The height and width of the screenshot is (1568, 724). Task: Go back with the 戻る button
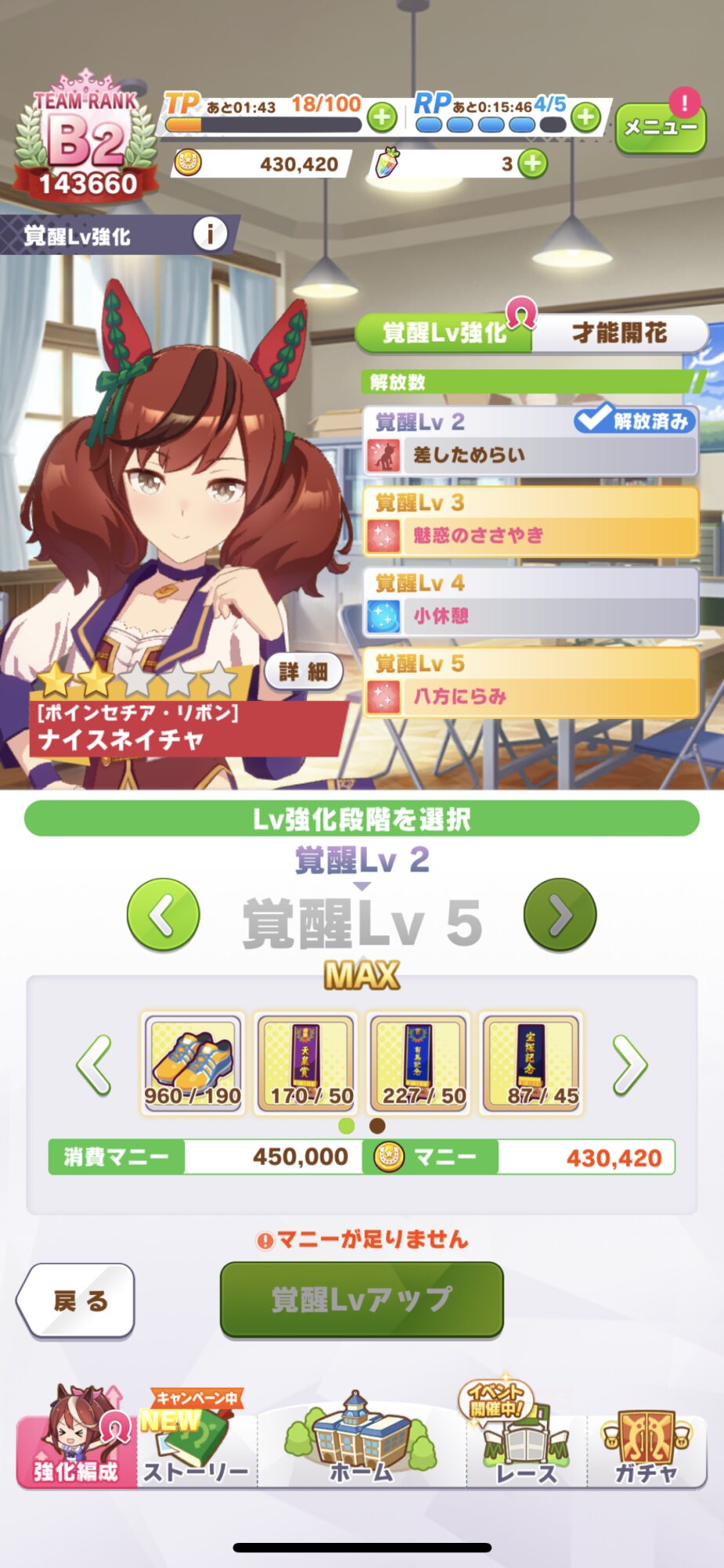77,1301
